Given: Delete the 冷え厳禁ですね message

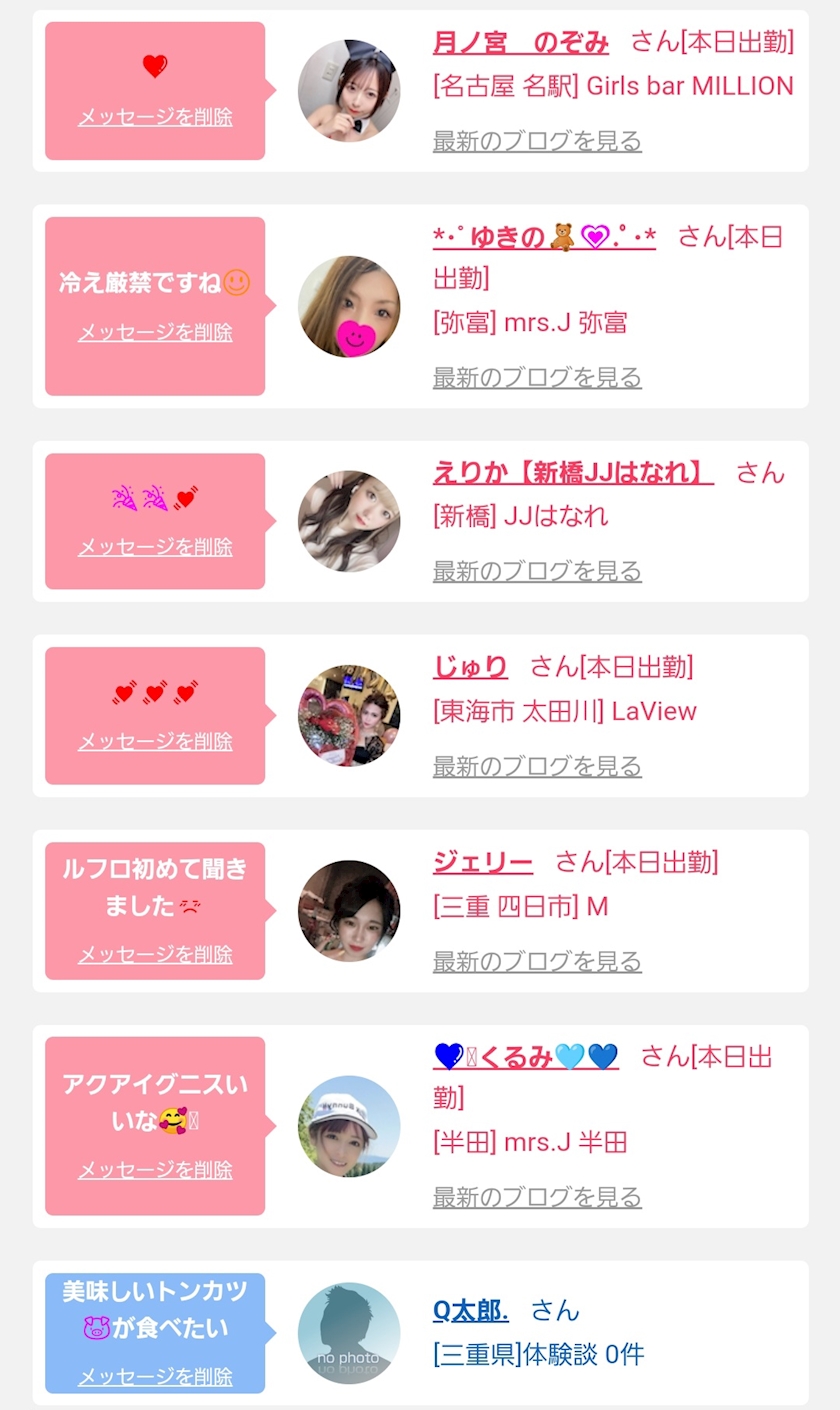Looking at the screenshot, I should pyautogui.click(x=155, y=332).
